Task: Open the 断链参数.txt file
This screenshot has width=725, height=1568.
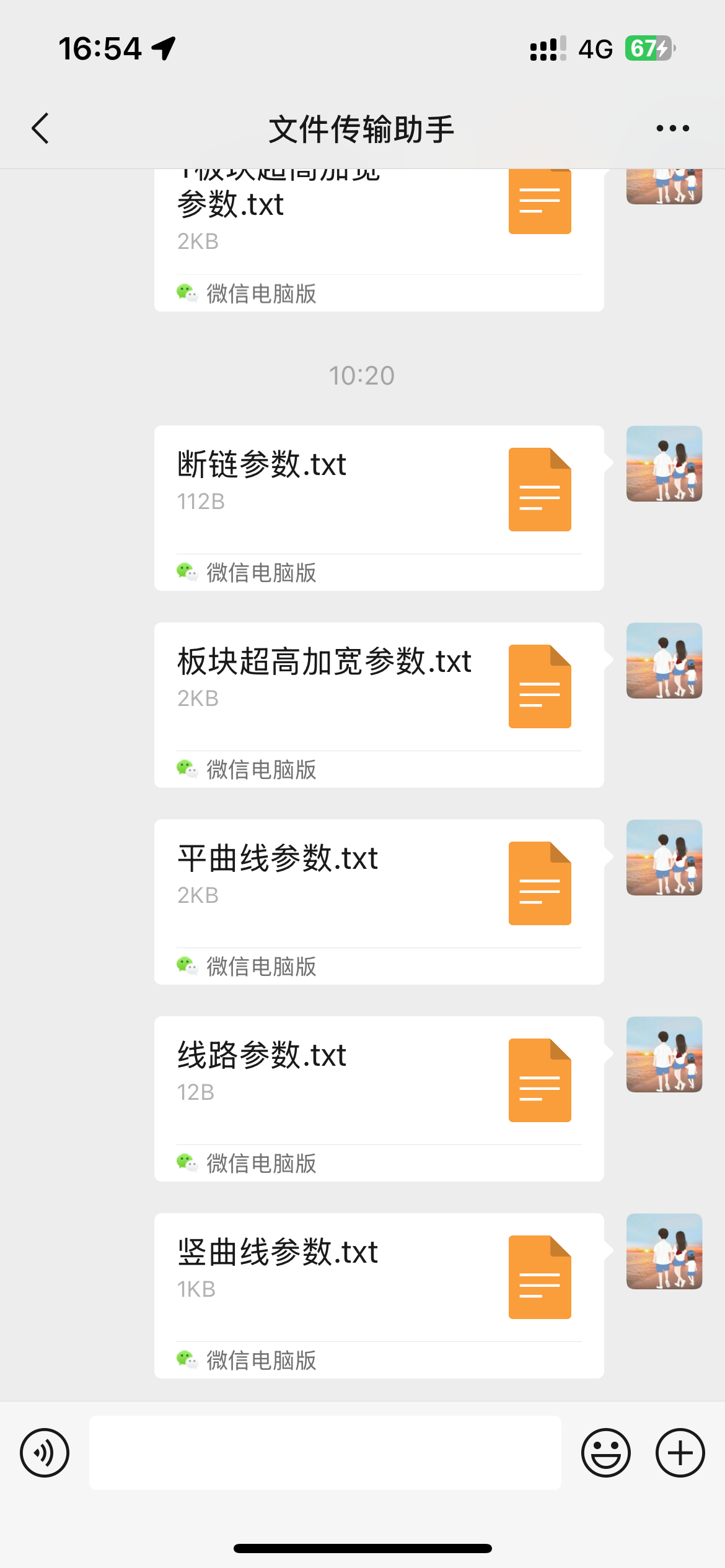Action: [x=379, y=508]
